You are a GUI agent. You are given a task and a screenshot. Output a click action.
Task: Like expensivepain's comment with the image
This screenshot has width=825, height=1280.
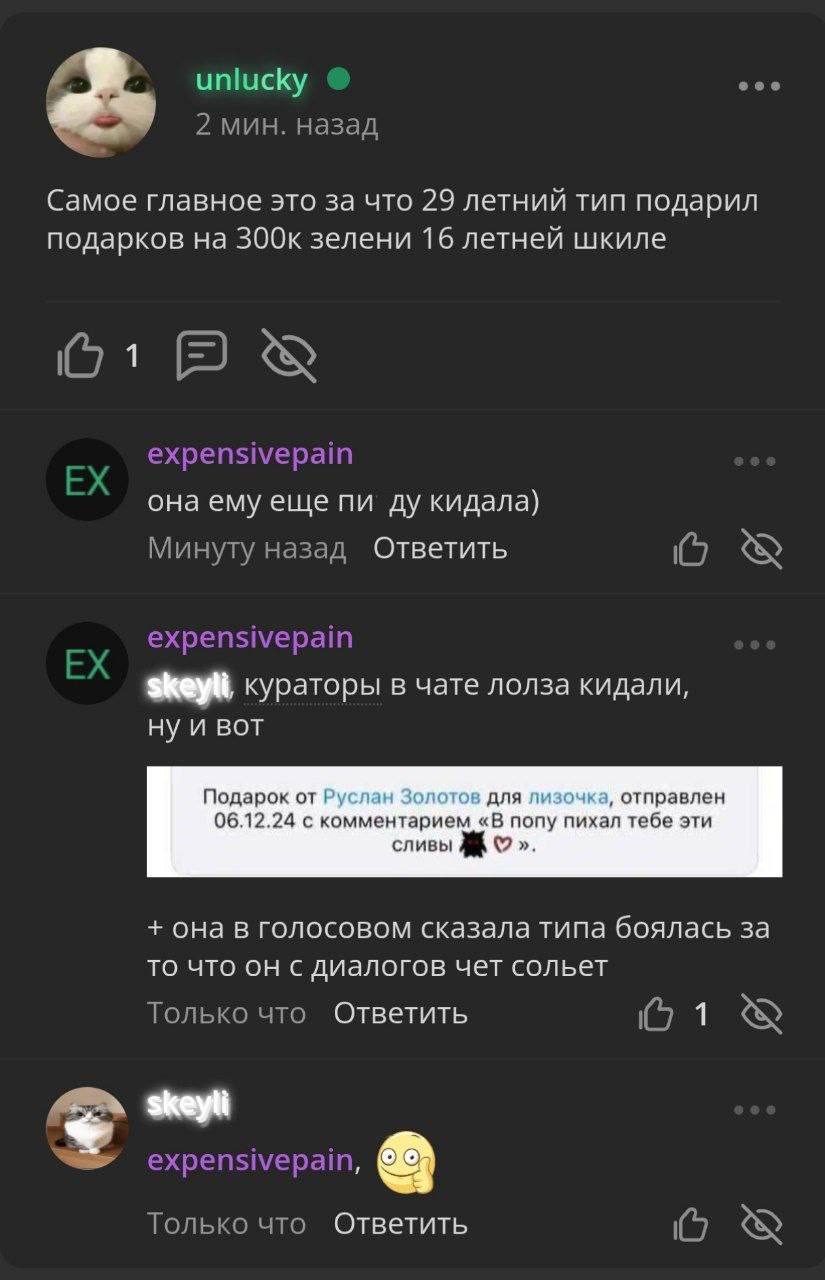click(657, 1015)
